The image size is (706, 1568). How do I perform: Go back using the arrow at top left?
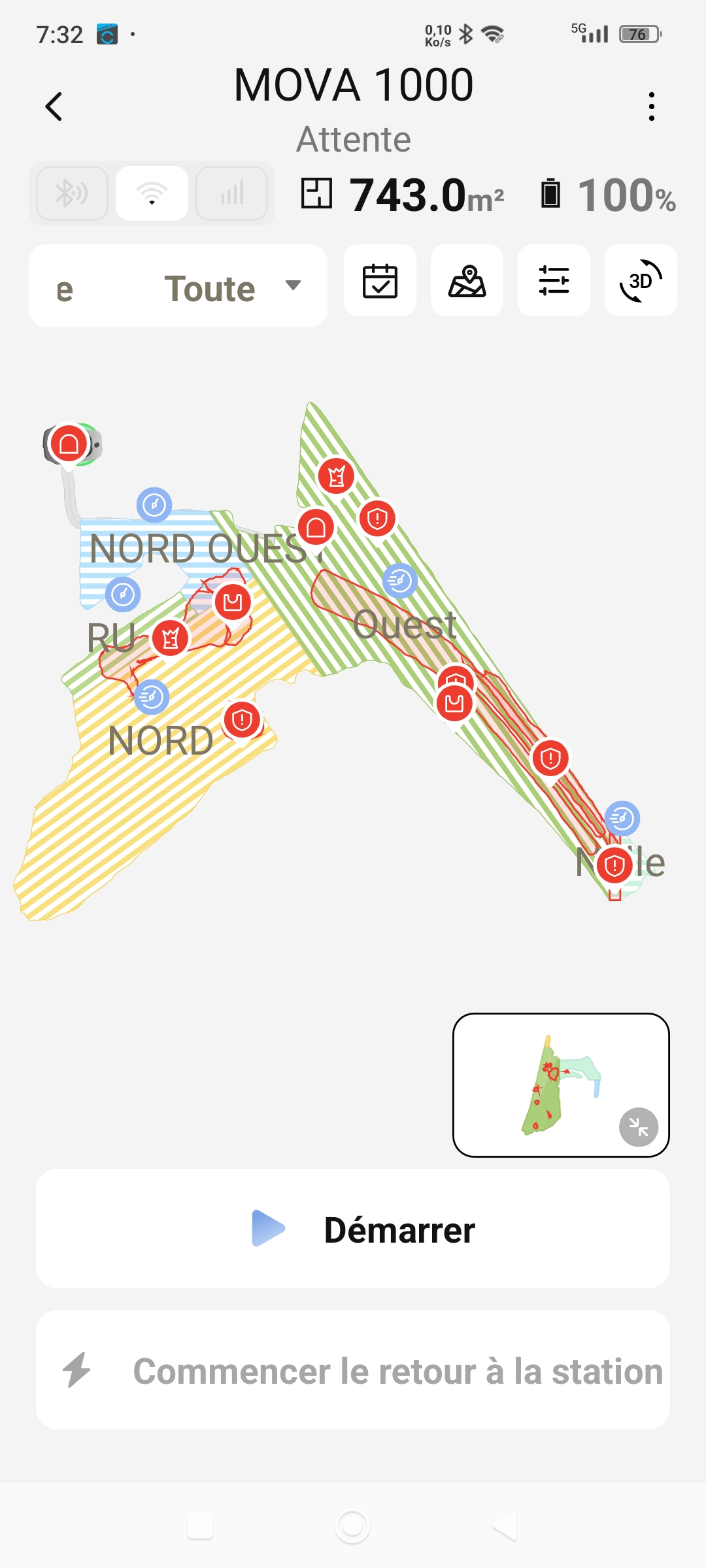[55, 106]
